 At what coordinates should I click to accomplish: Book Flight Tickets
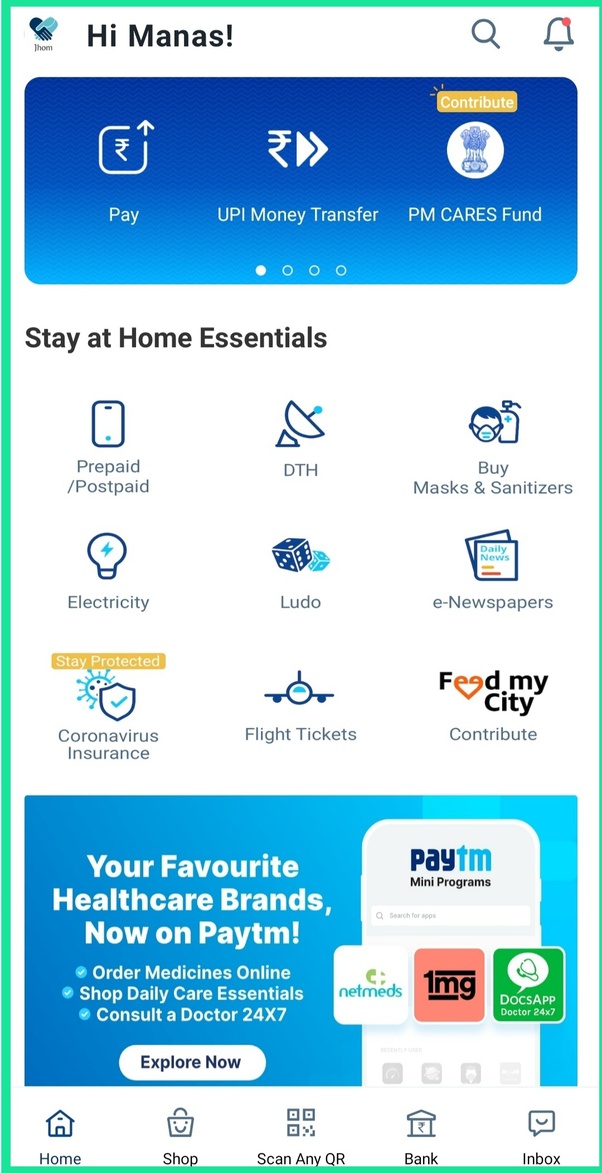coord(300,705)
